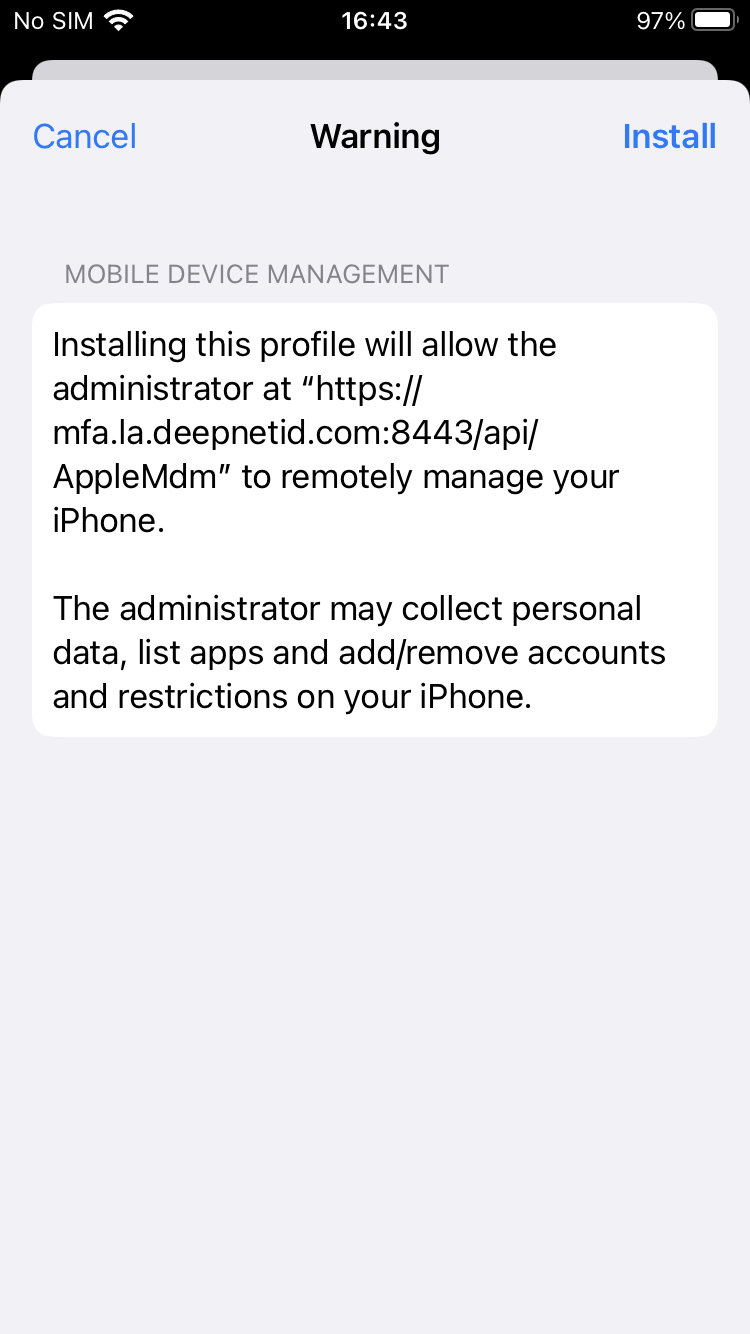Cancel the profile installation warning
The width and height of the screenshot is (750, 1334).
(x=85, y=136)
